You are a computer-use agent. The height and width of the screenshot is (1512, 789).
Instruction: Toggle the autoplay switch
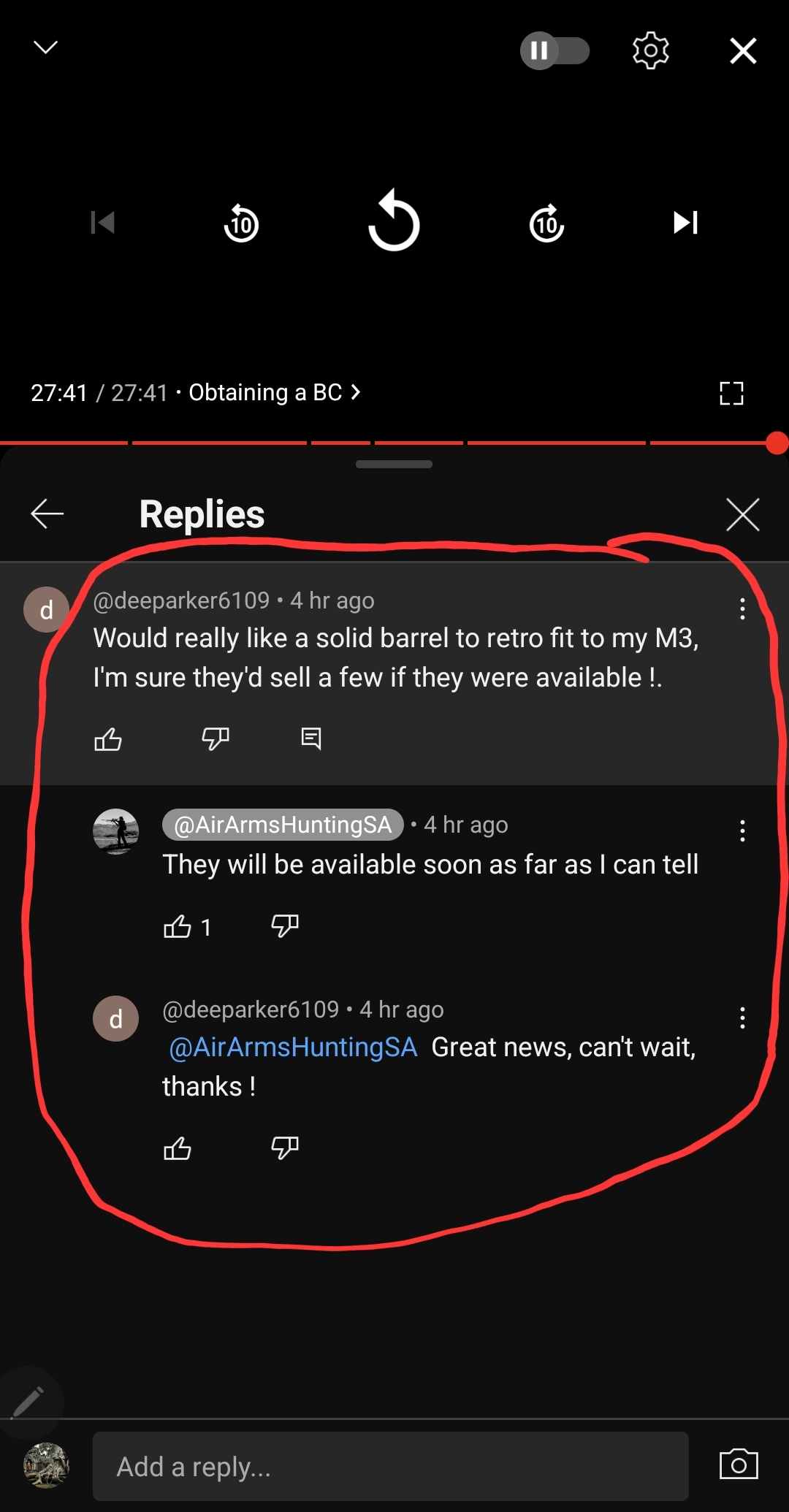(554, 50)
